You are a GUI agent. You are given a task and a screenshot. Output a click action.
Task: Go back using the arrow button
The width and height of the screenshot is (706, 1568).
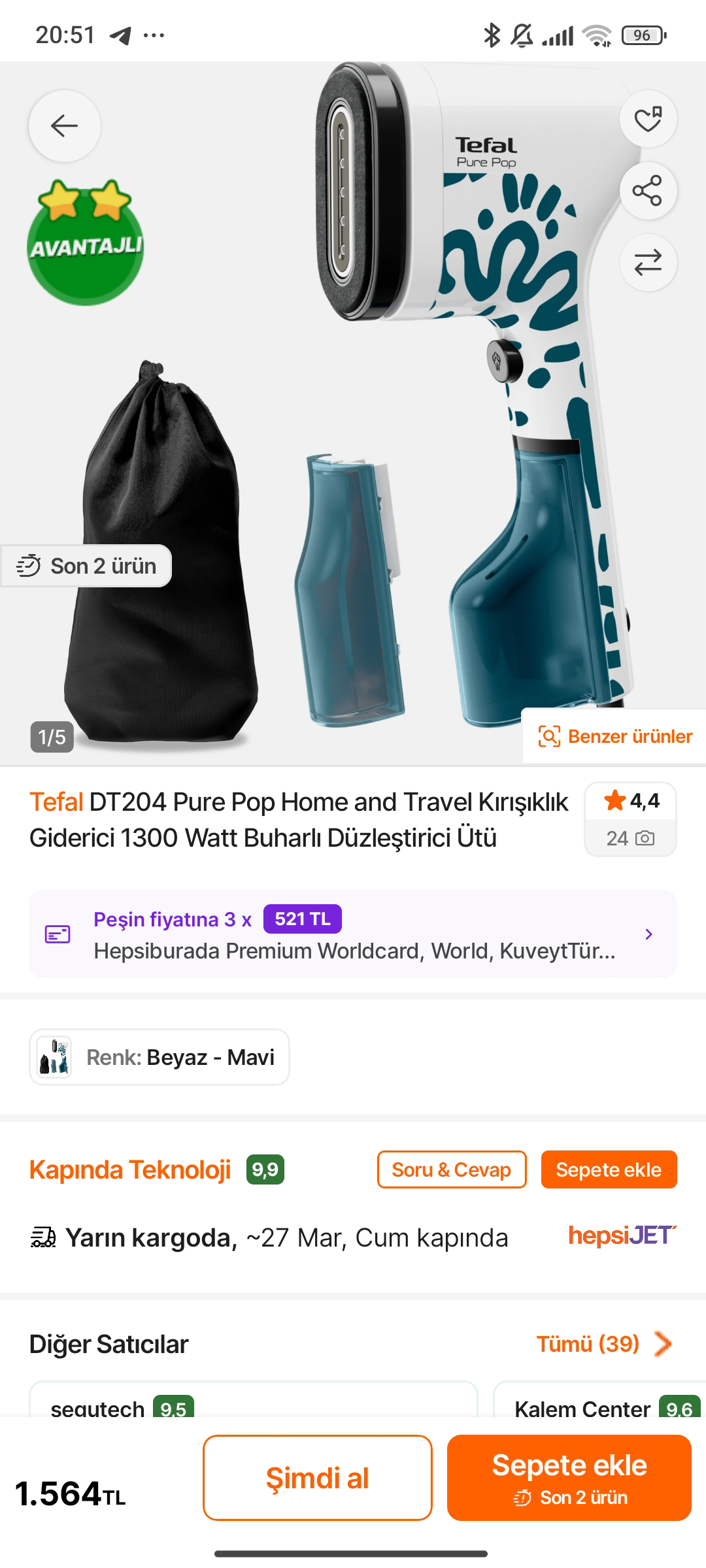pyautogui.click(x=64, y=125)
